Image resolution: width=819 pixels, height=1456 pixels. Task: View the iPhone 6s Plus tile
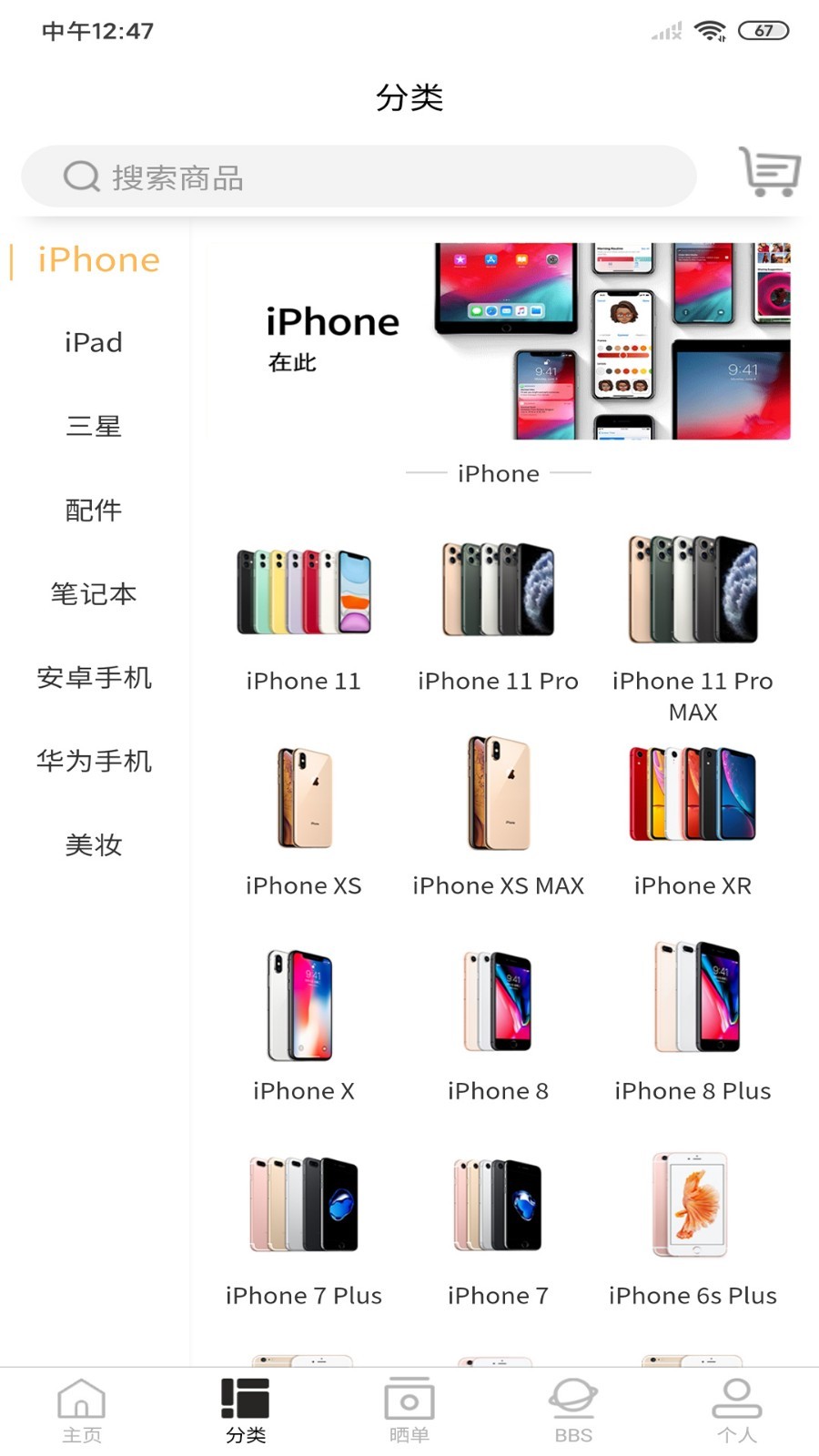coord(693,1226)
